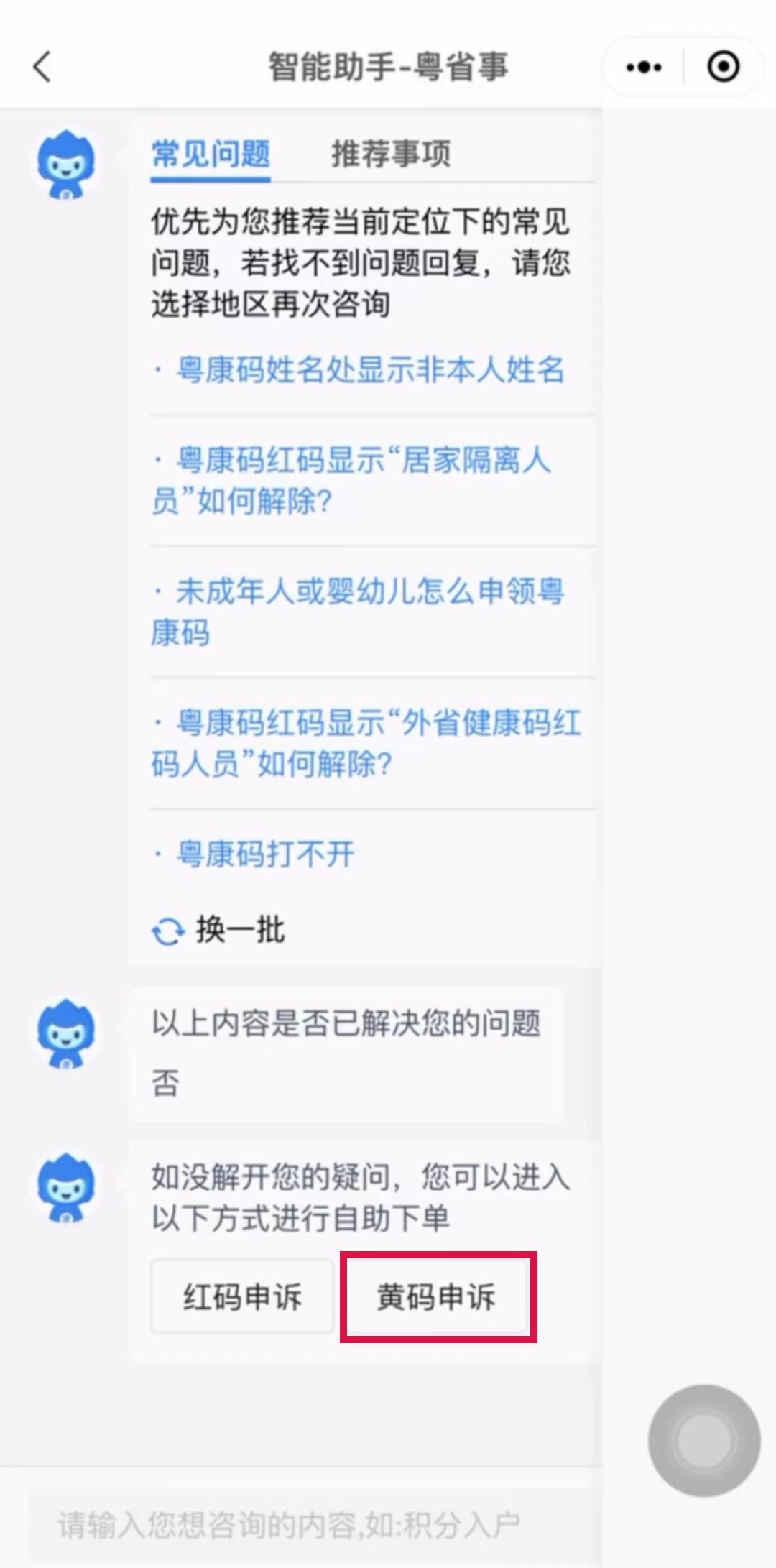Open the more options (...) menu

[x=642, y=67]
